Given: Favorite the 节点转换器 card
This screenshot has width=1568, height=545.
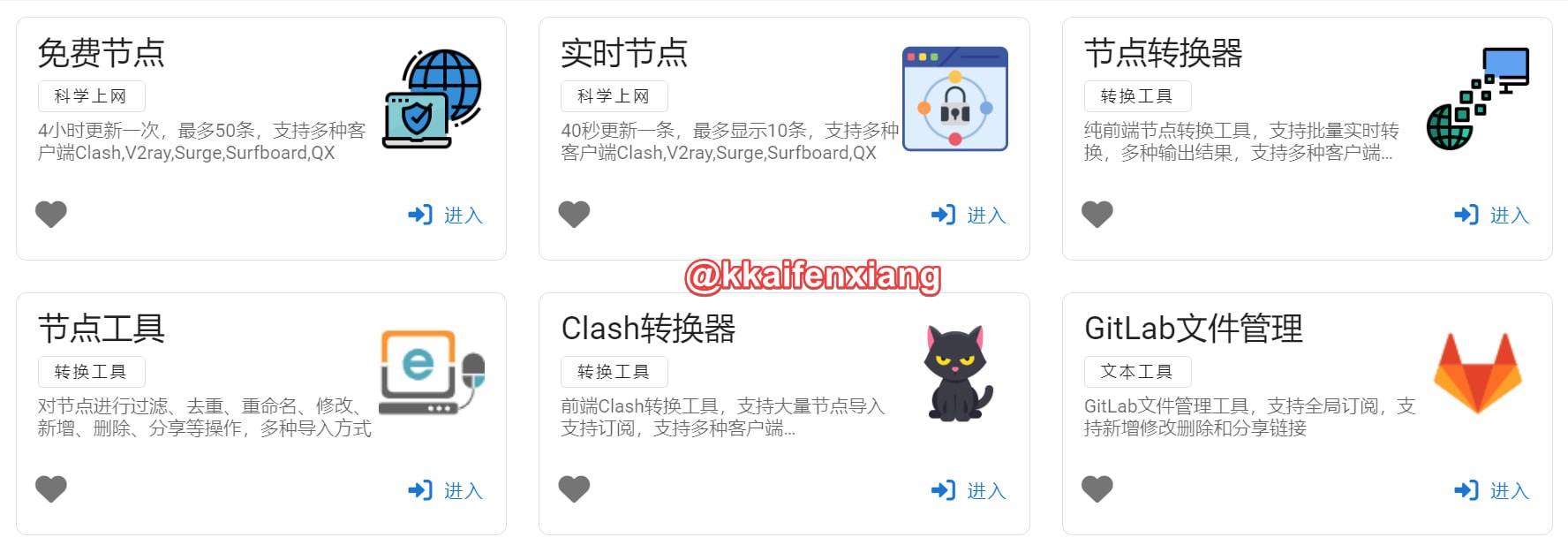Looking at the screenshot, I should pos(1097,214).
